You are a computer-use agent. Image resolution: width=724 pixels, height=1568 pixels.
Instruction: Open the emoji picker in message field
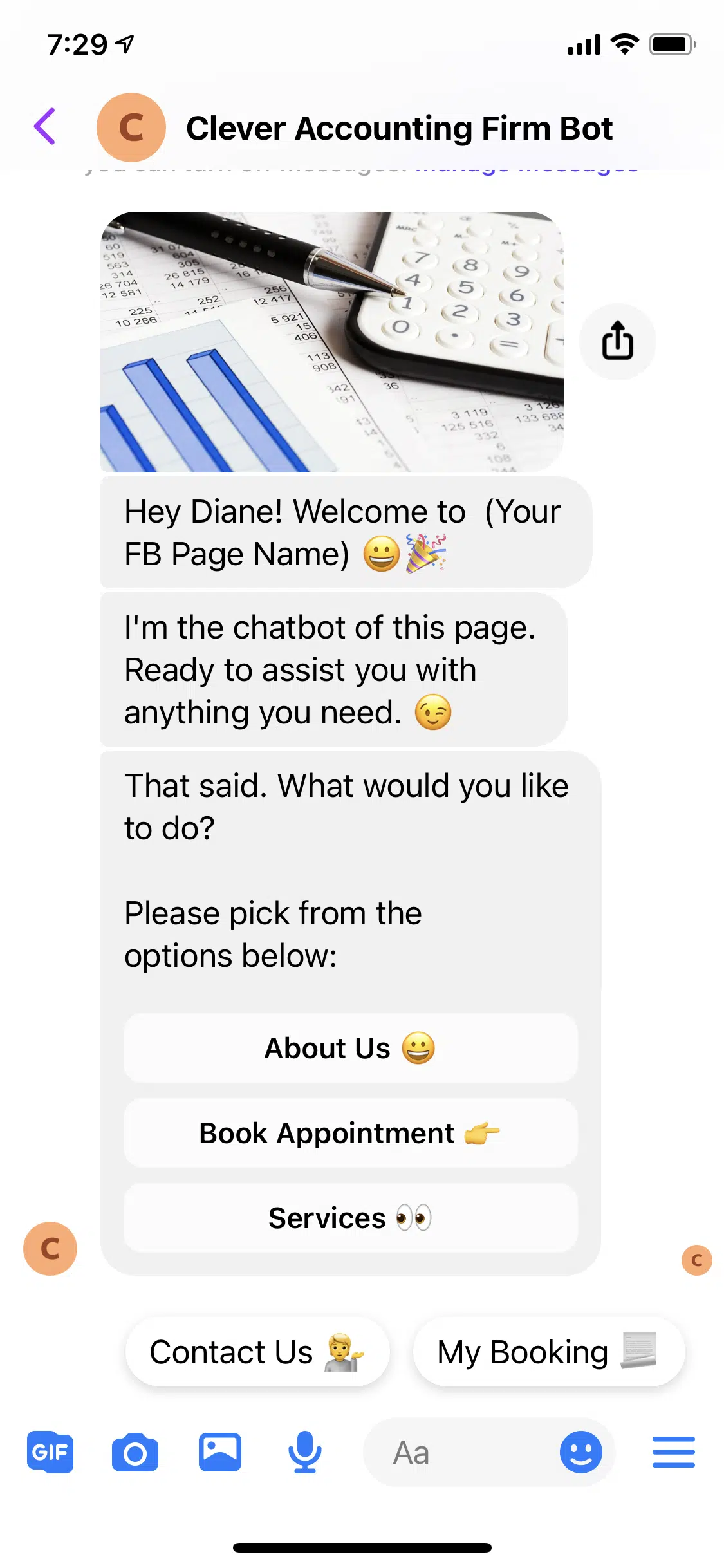pos(580,1452)
